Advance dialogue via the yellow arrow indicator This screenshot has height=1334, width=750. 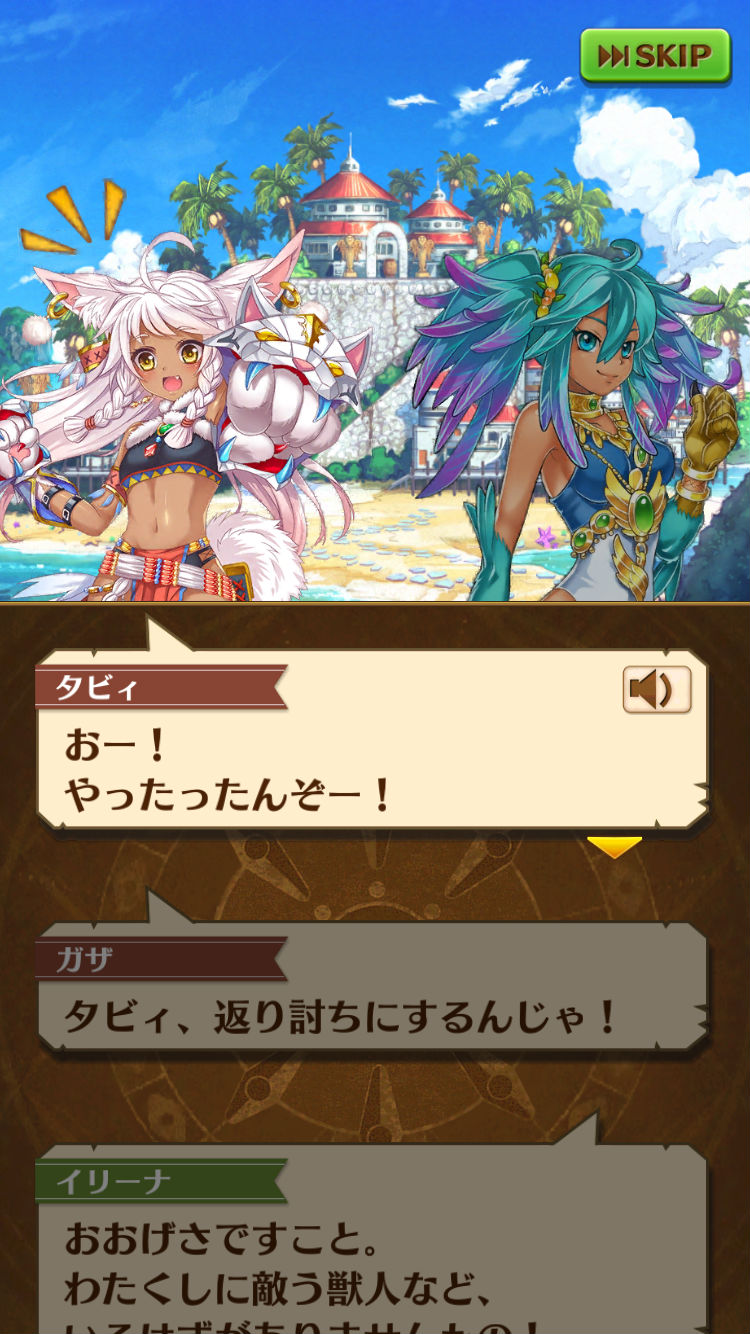(x=614, y=847)
